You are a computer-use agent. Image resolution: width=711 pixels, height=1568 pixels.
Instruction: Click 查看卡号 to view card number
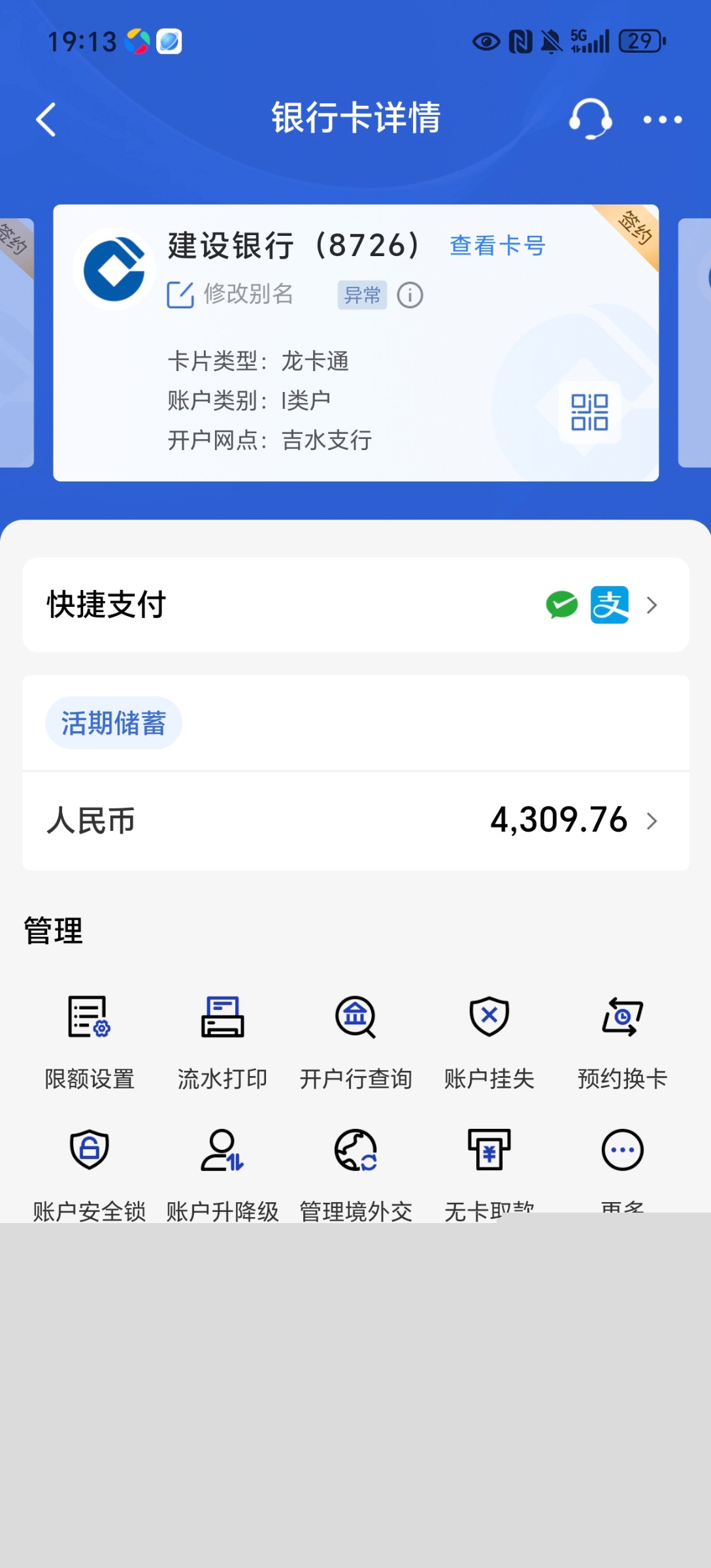[496, 246]
